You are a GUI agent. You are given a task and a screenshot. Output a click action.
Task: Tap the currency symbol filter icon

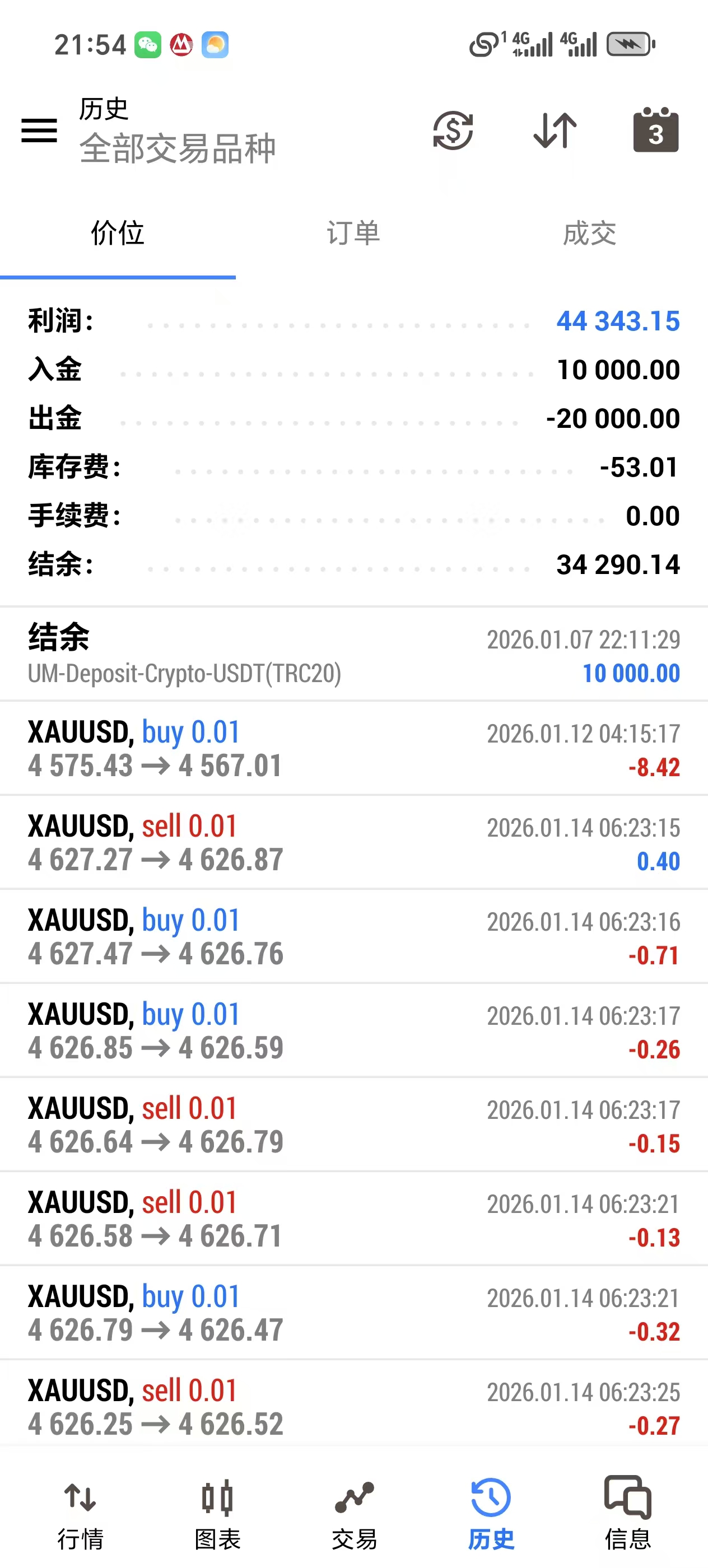(453, 130)
